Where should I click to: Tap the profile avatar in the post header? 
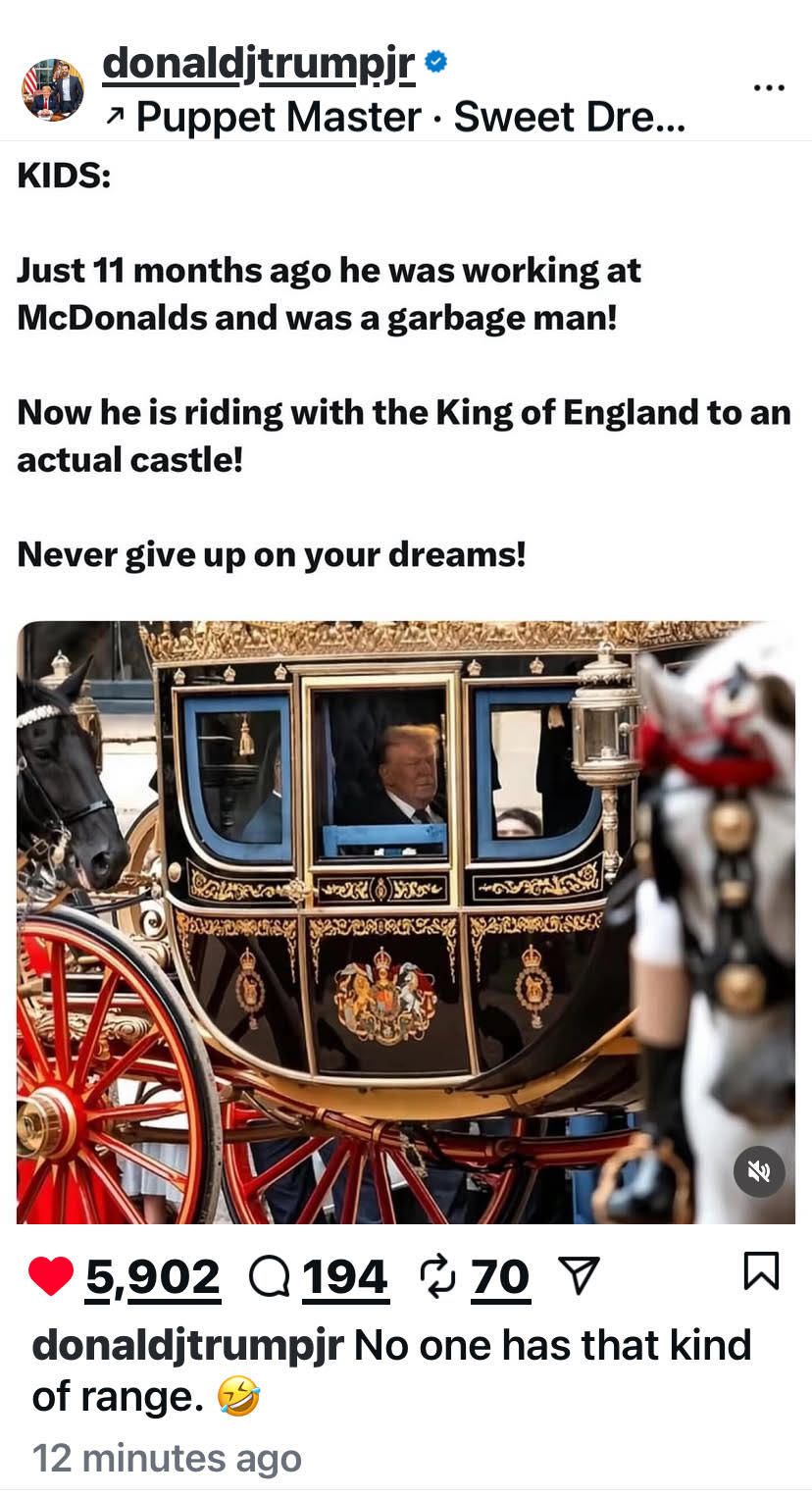(53, 89)
